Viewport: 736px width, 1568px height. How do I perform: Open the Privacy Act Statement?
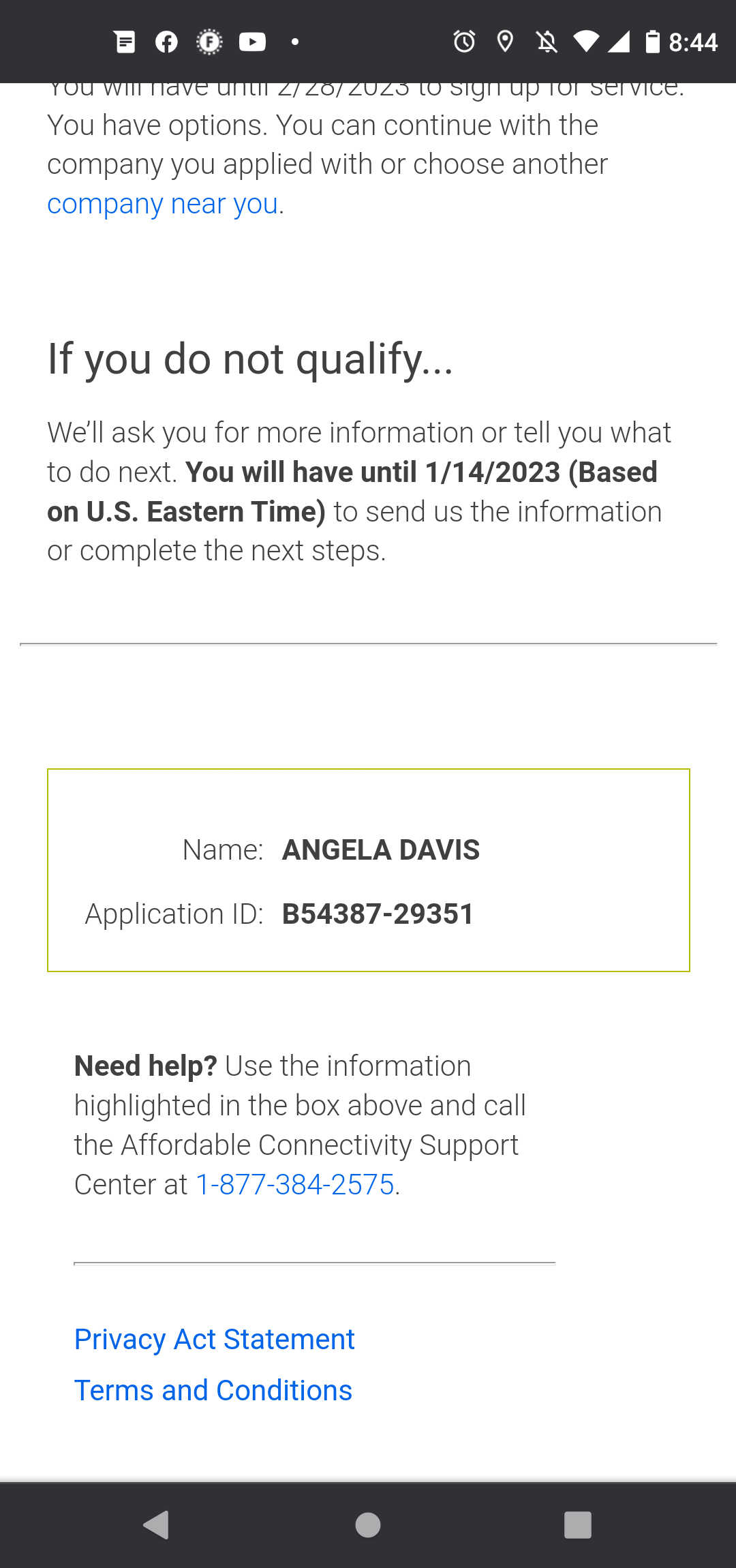click(x=214, y=1340)
